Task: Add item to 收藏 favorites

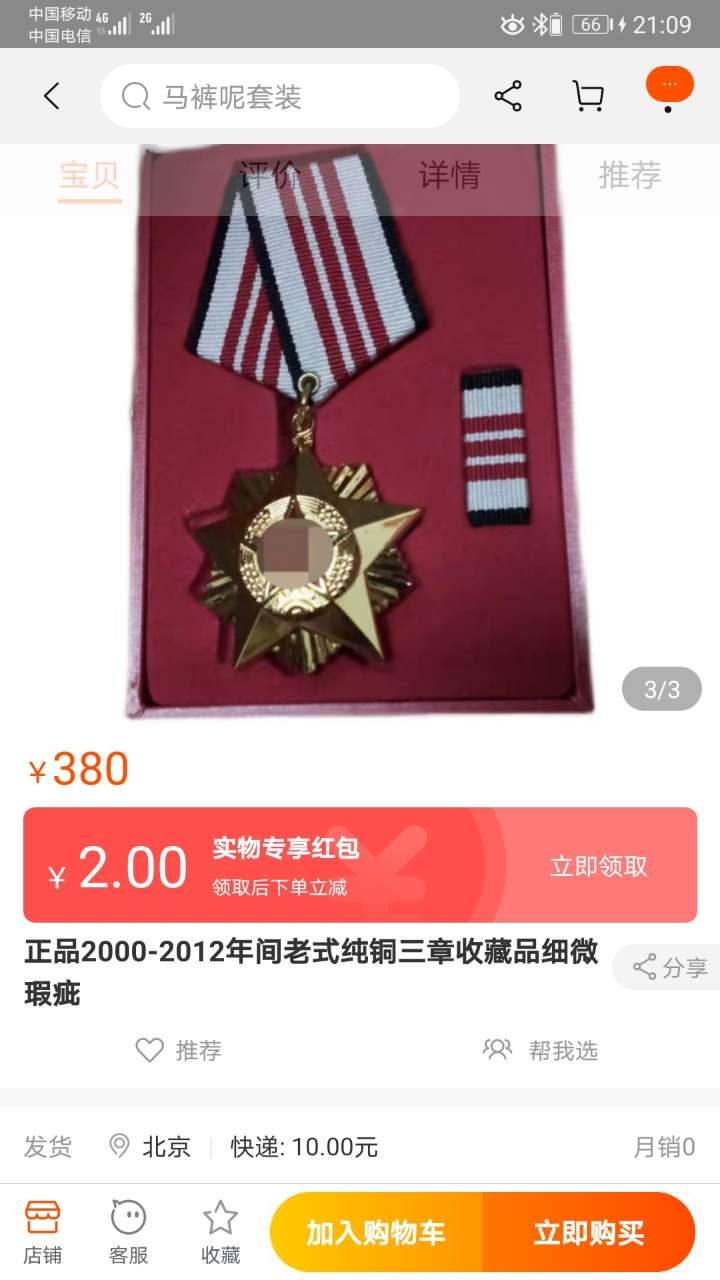Action: [220, 1232]
